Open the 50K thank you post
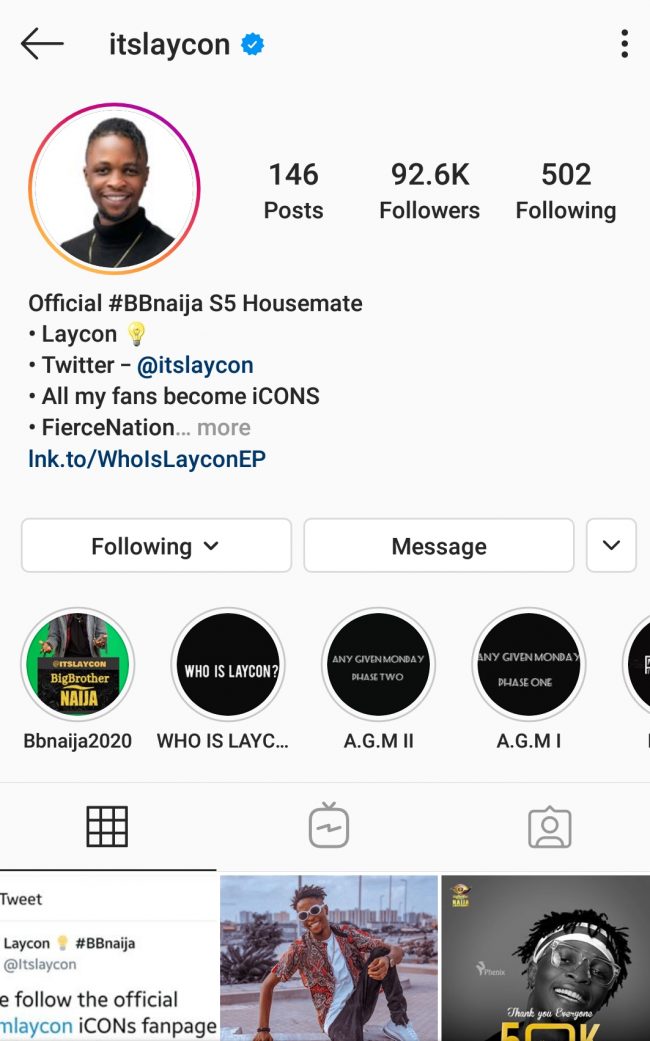This screenshot has height=1041, width=650. (x=545, y=957)
